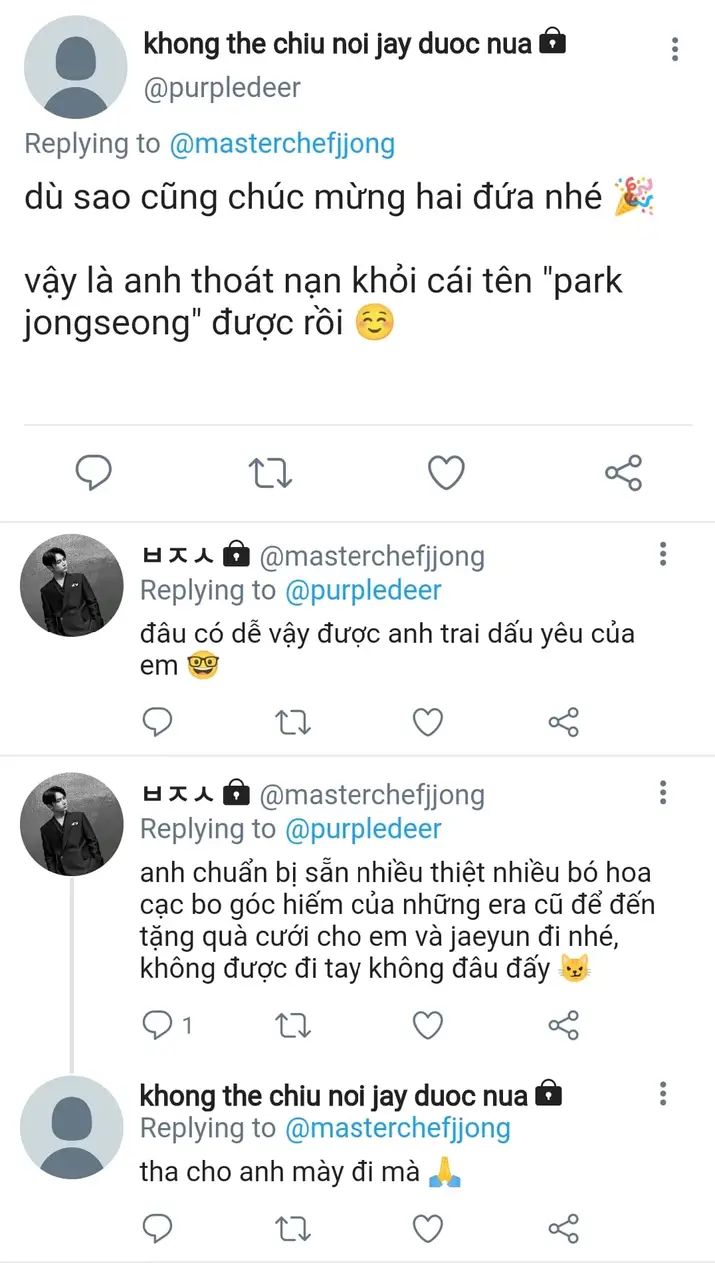Like the "tha cho anh mày đi mà" reply
This screenshot has height=1263, width=715.
pos(428,1228)
